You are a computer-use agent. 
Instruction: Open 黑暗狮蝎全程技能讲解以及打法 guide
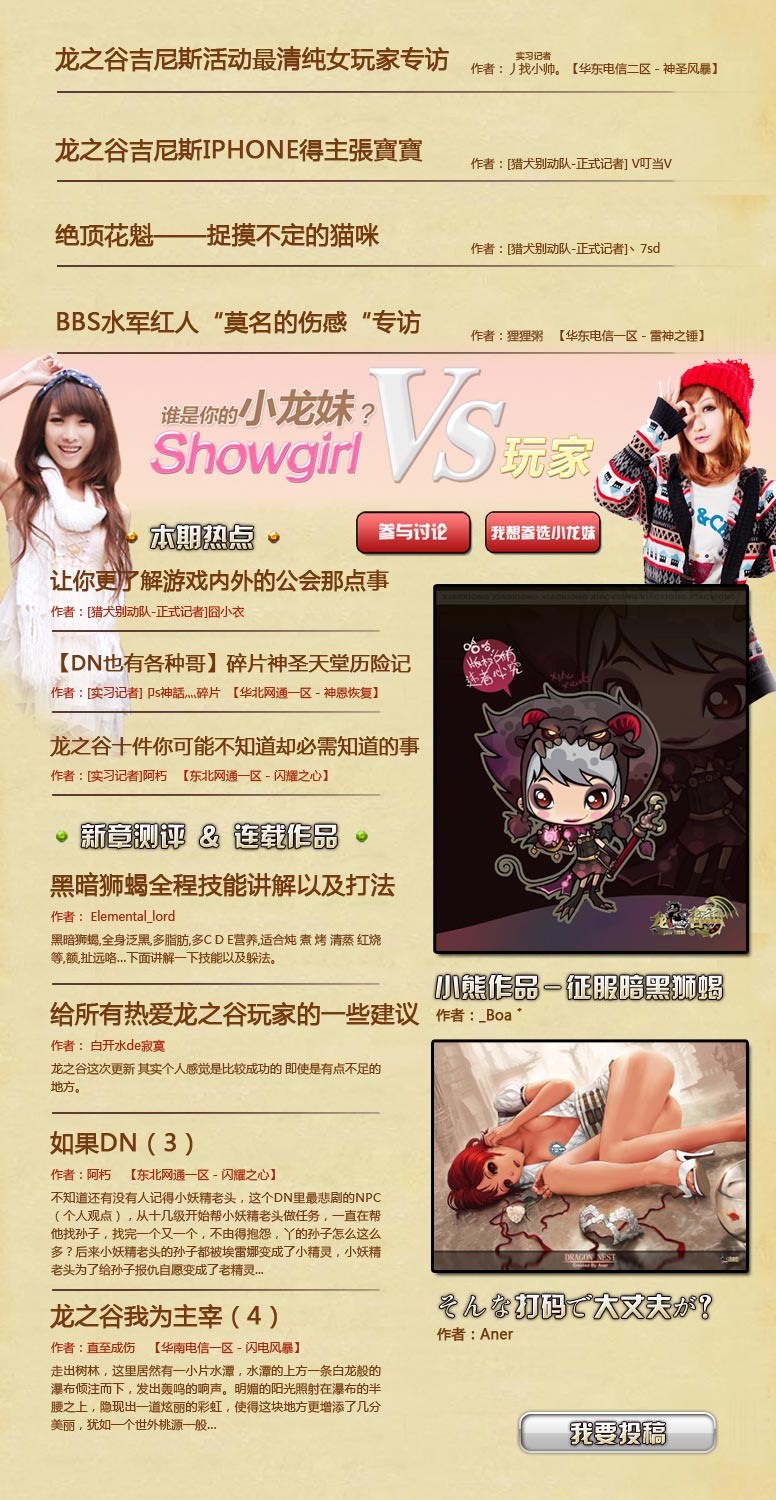[x=222, y=886]
